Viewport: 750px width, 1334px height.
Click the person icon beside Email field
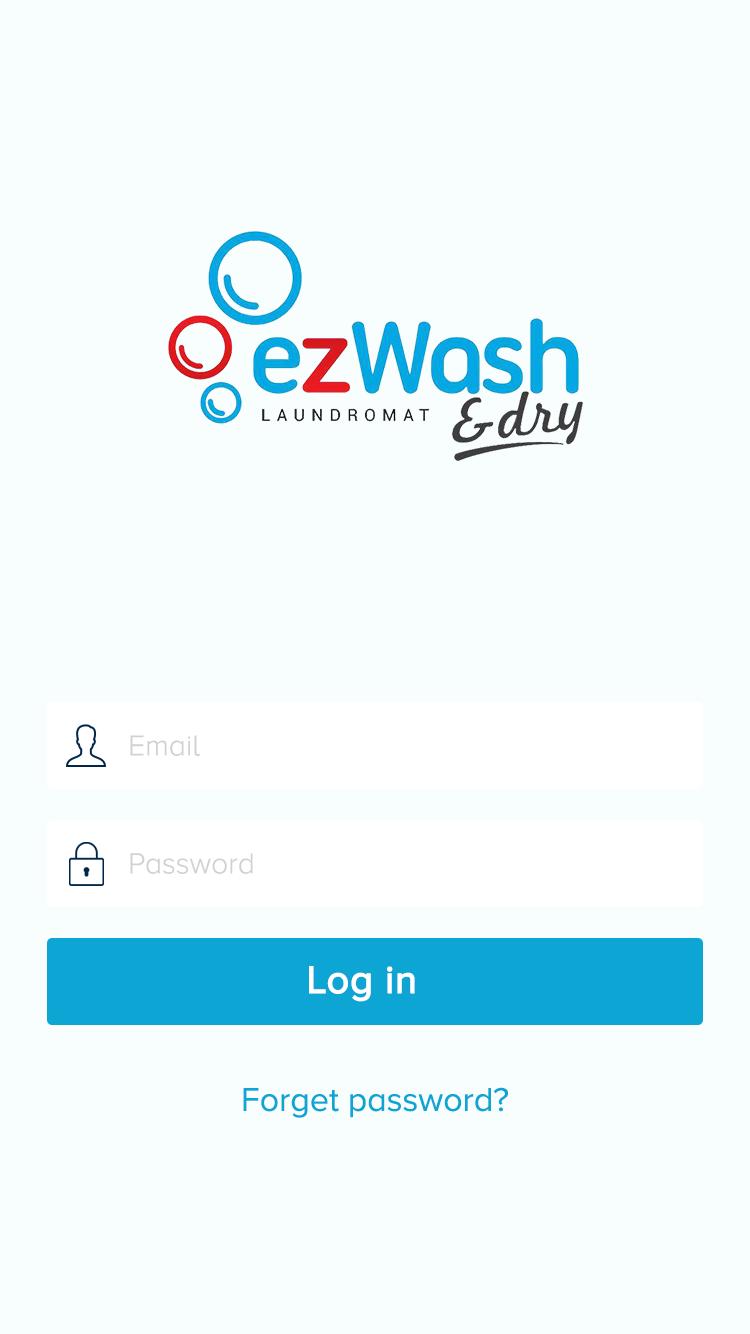tap(86, 745)
